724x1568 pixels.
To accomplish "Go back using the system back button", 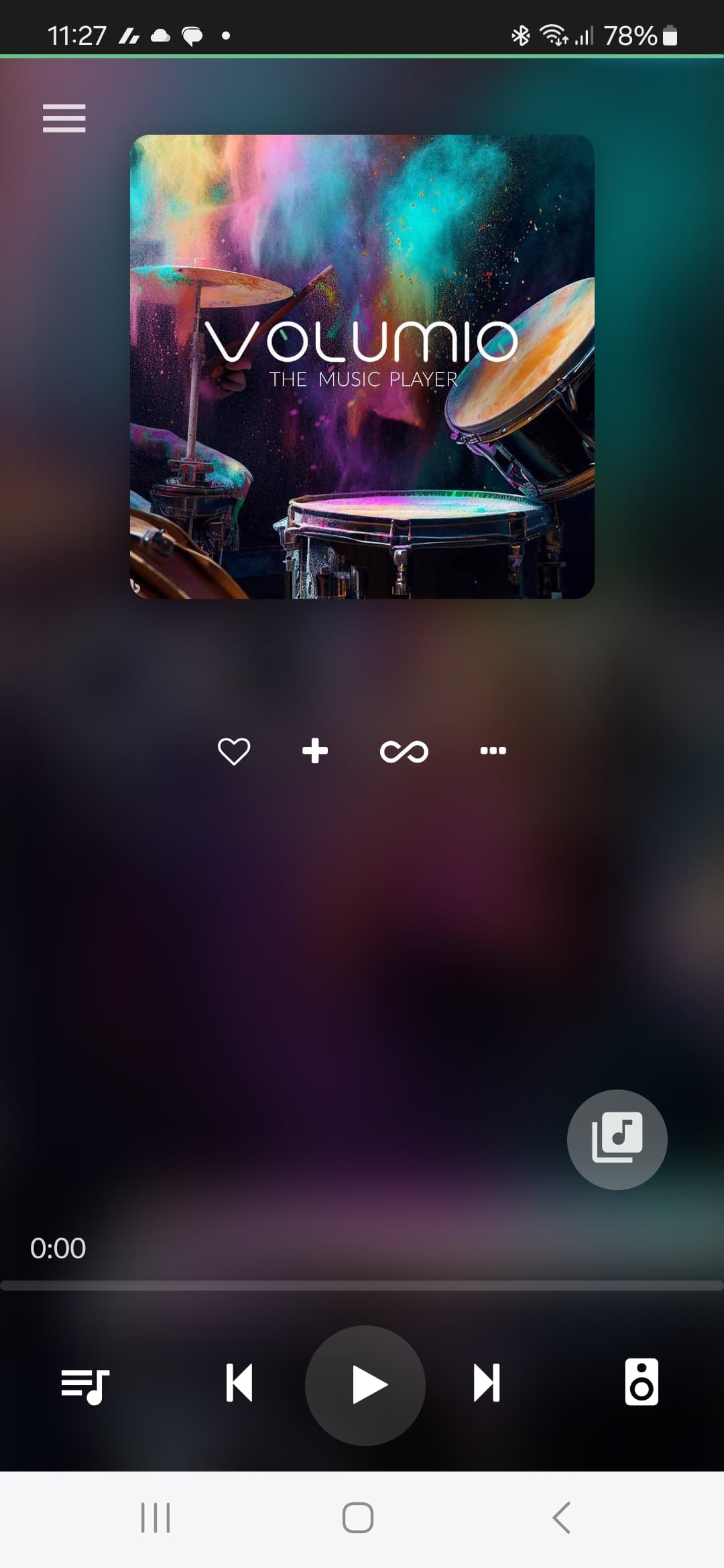I will click(x=562, y=1518).
